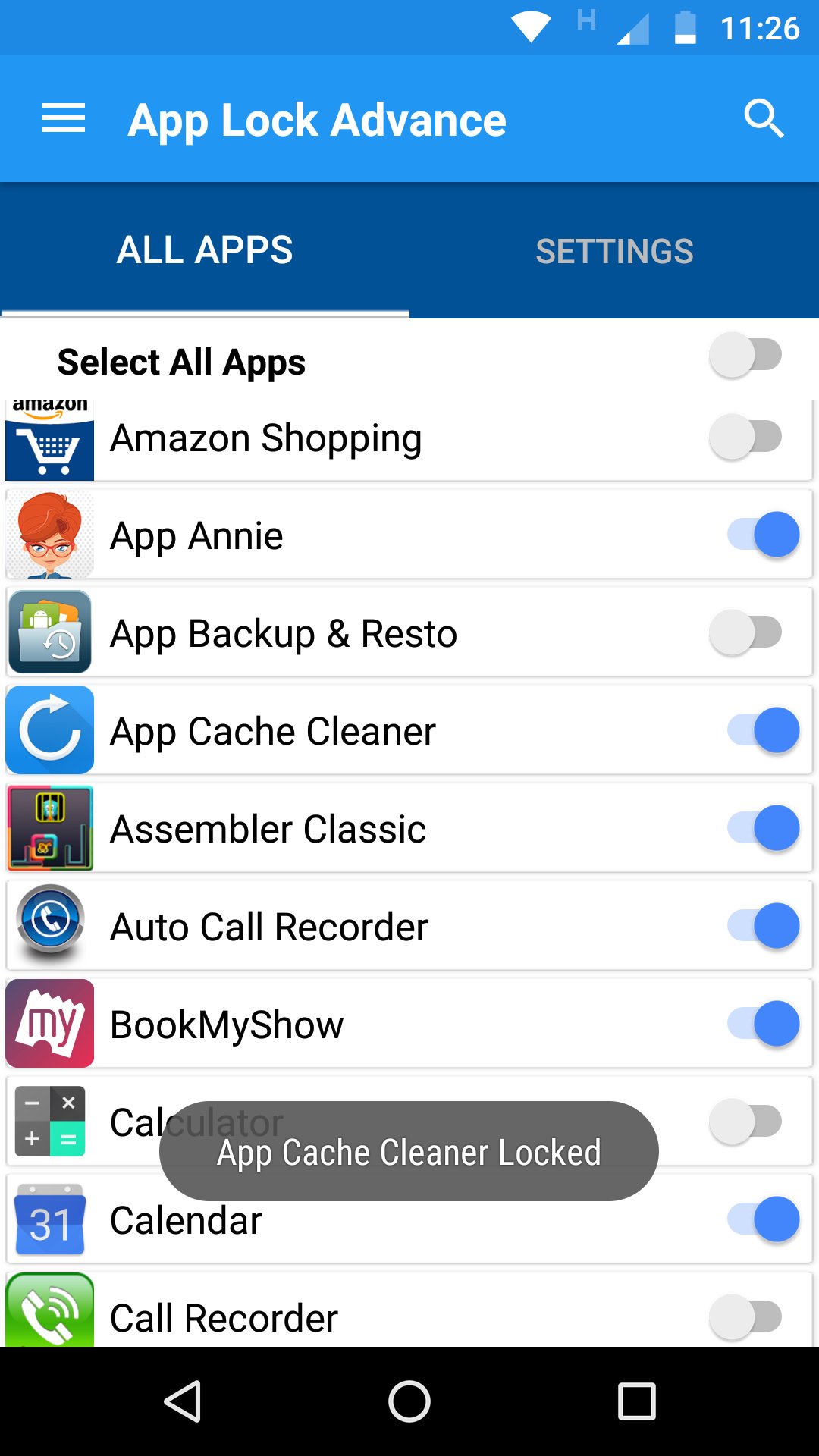Open the hamburger navigation menu
This screenshot has width=819, height=1456.
click(x=63, y=118)
